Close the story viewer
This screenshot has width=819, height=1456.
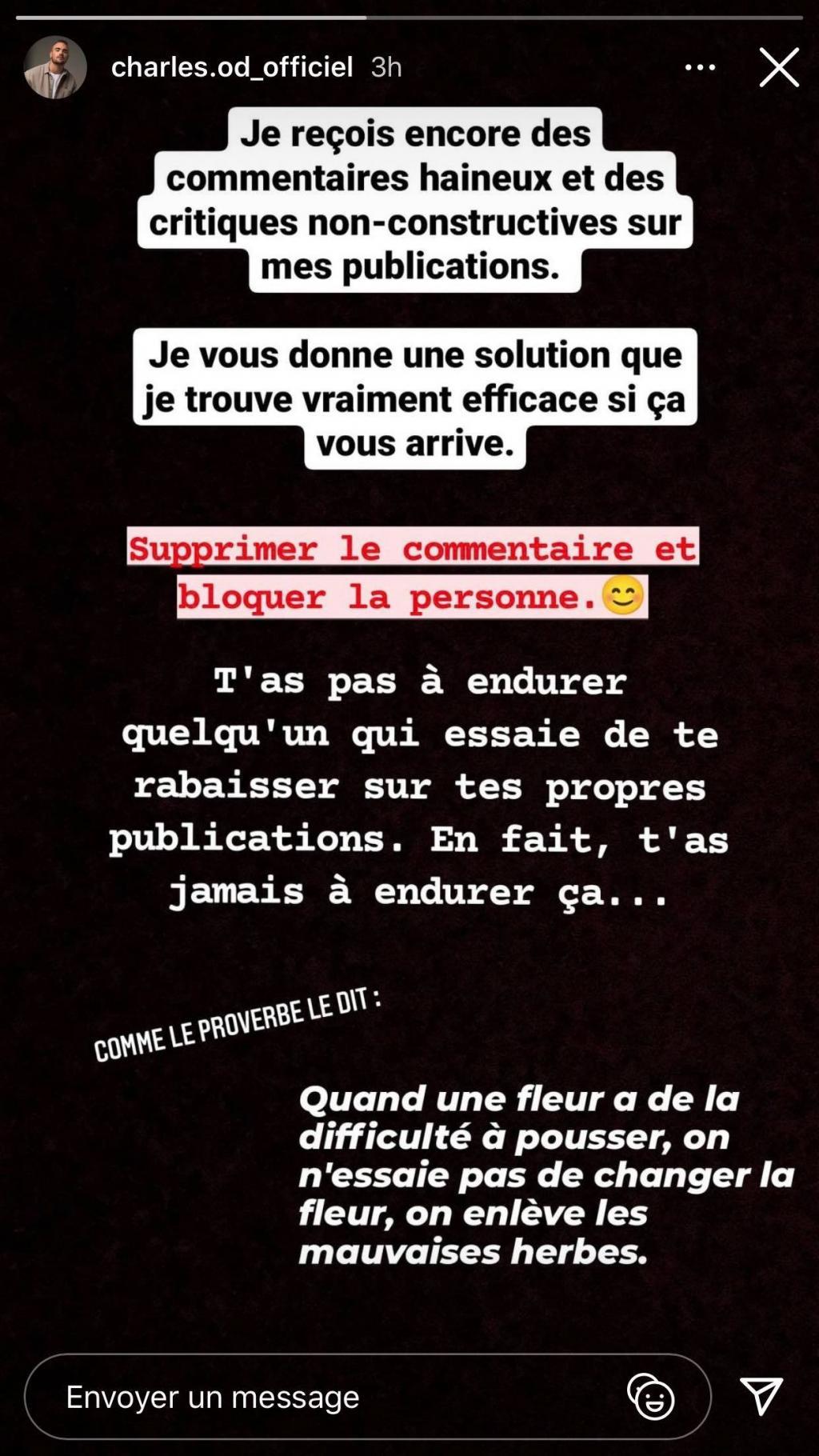(778, 67)
